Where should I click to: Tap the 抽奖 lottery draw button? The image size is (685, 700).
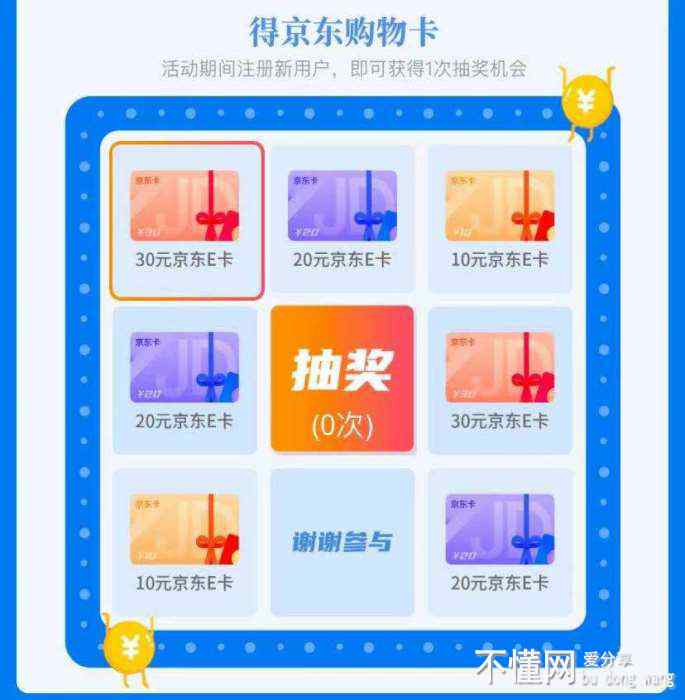(x=342, y=378)
